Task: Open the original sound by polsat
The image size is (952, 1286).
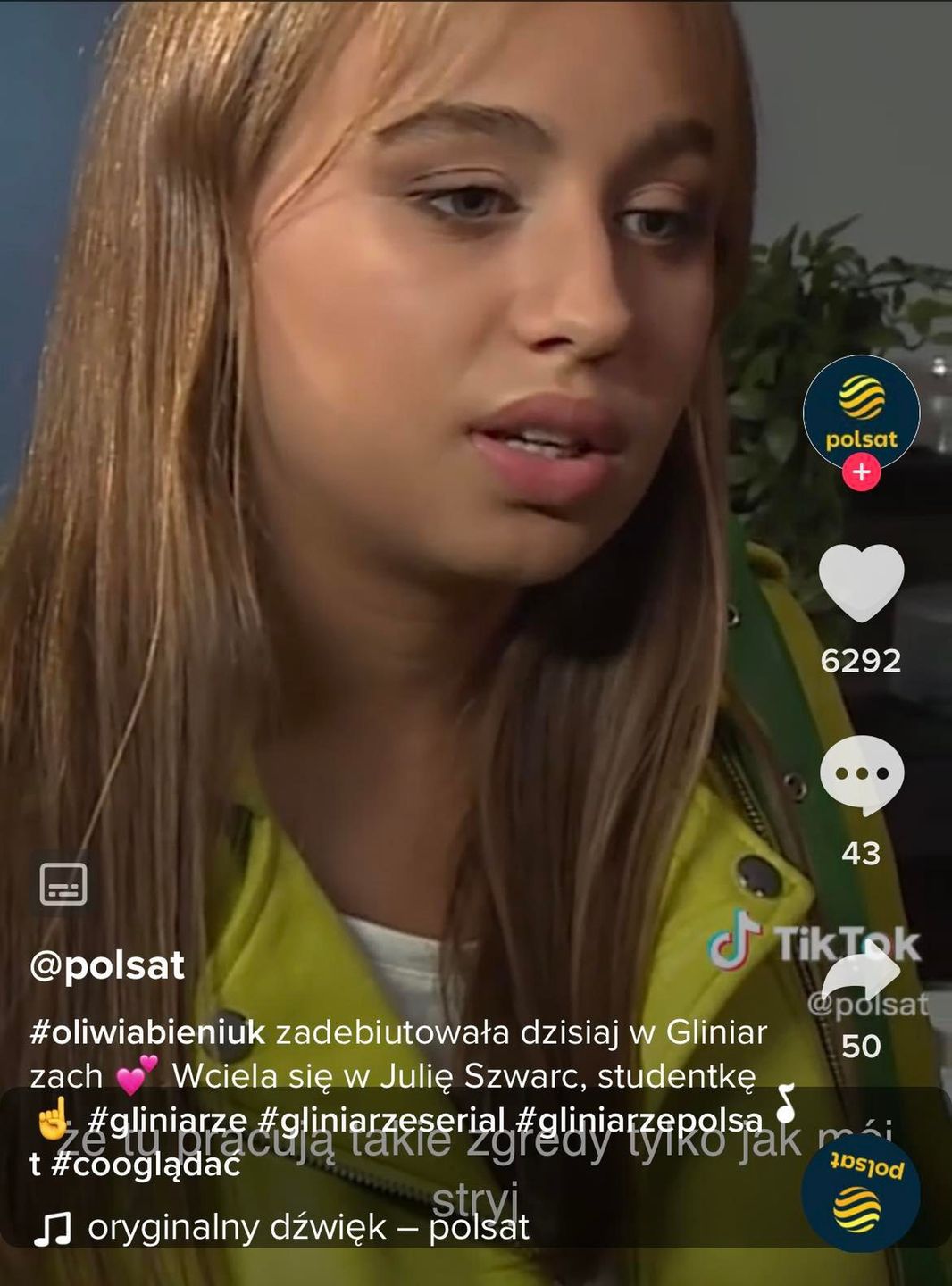Action: 308,1228
